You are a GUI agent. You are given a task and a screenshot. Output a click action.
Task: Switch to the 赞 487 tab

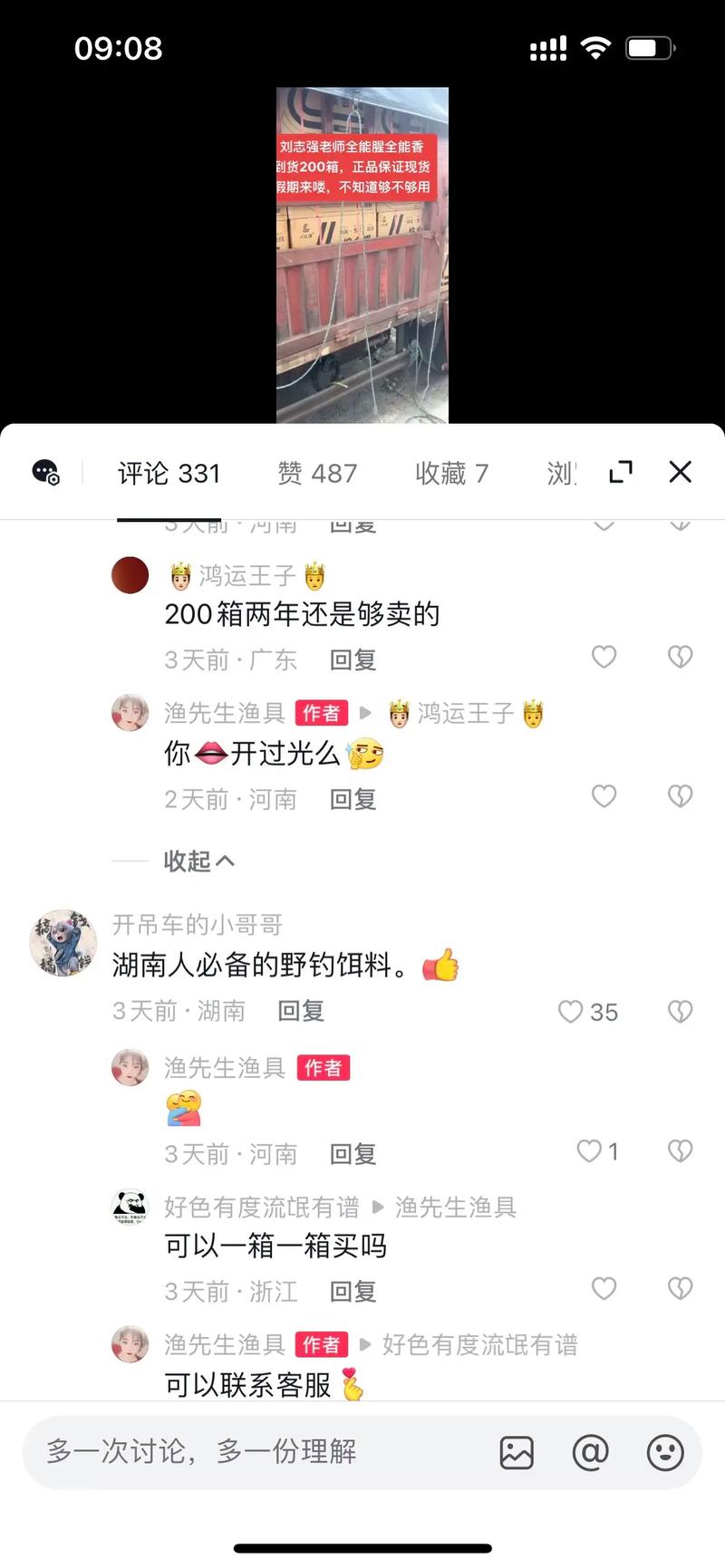coord(317,472)
